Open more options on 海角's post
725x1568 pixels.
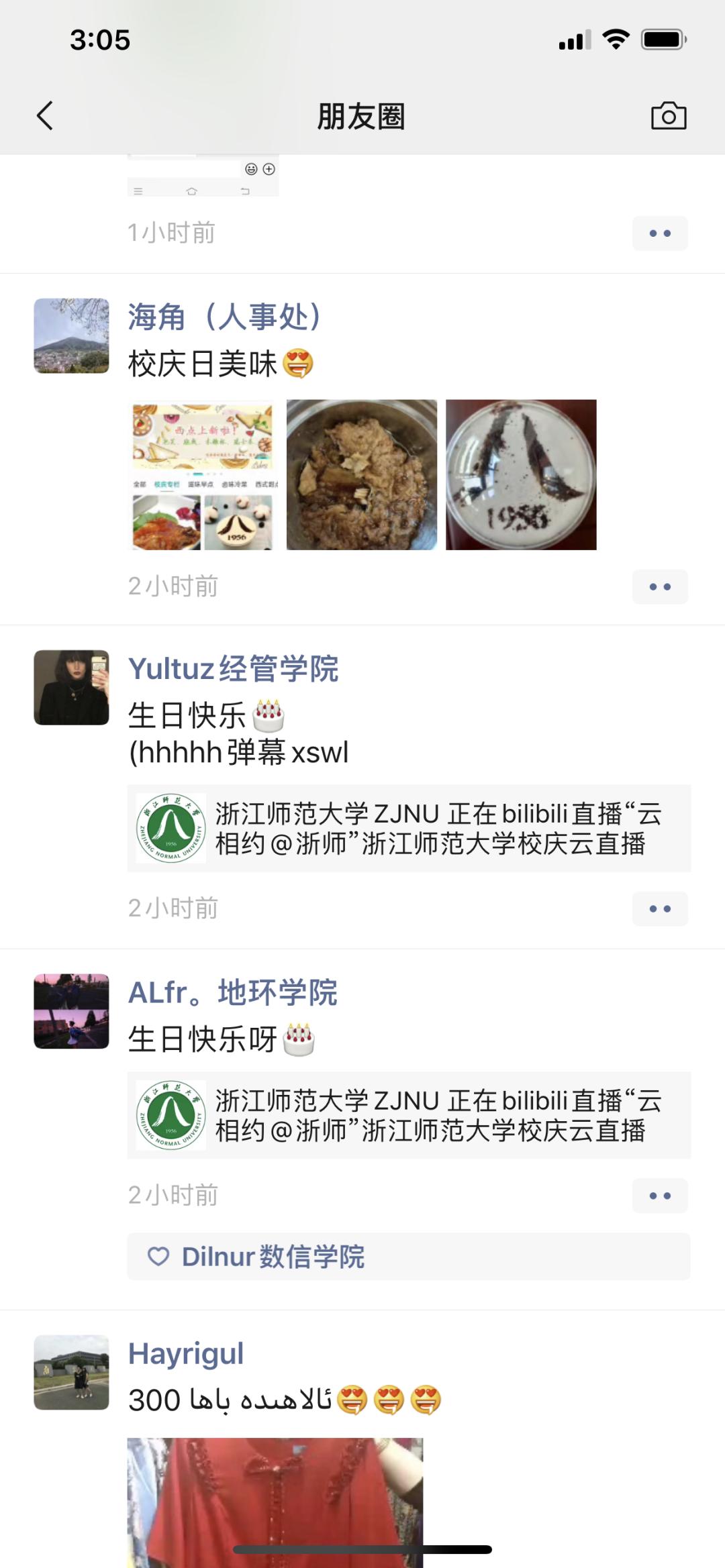(x=660, y=587)
